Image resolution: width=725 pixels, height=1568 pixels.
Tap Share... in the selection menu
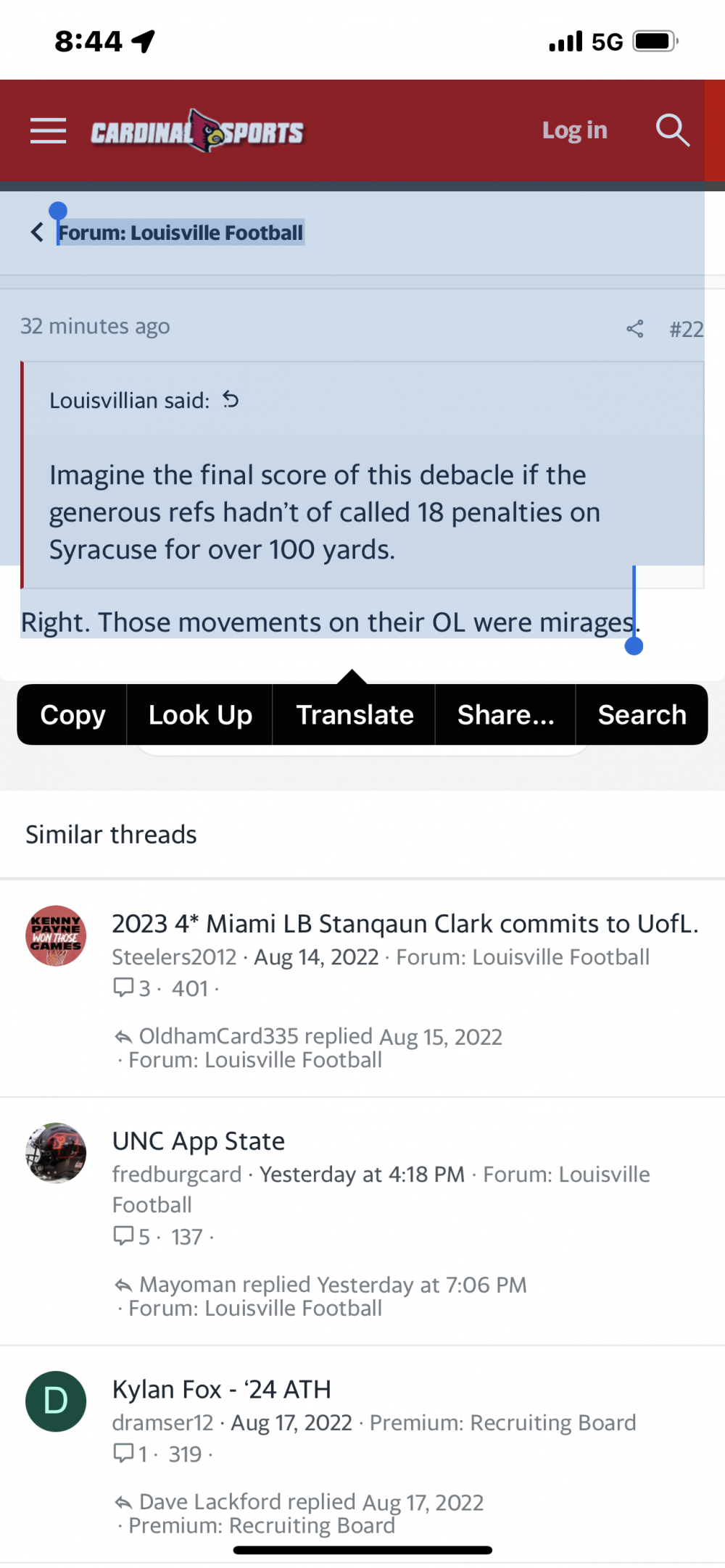[x=505, y=714]
